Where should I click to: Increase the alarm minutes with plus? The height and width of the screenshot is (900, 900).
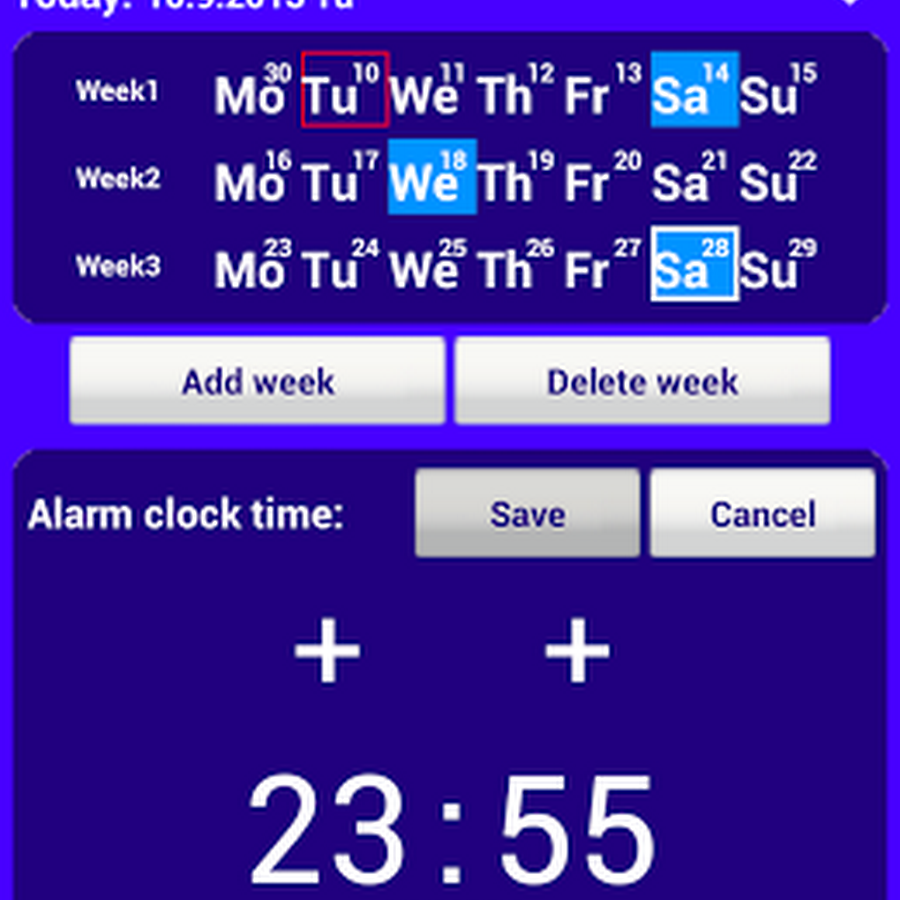coord(577,651)
